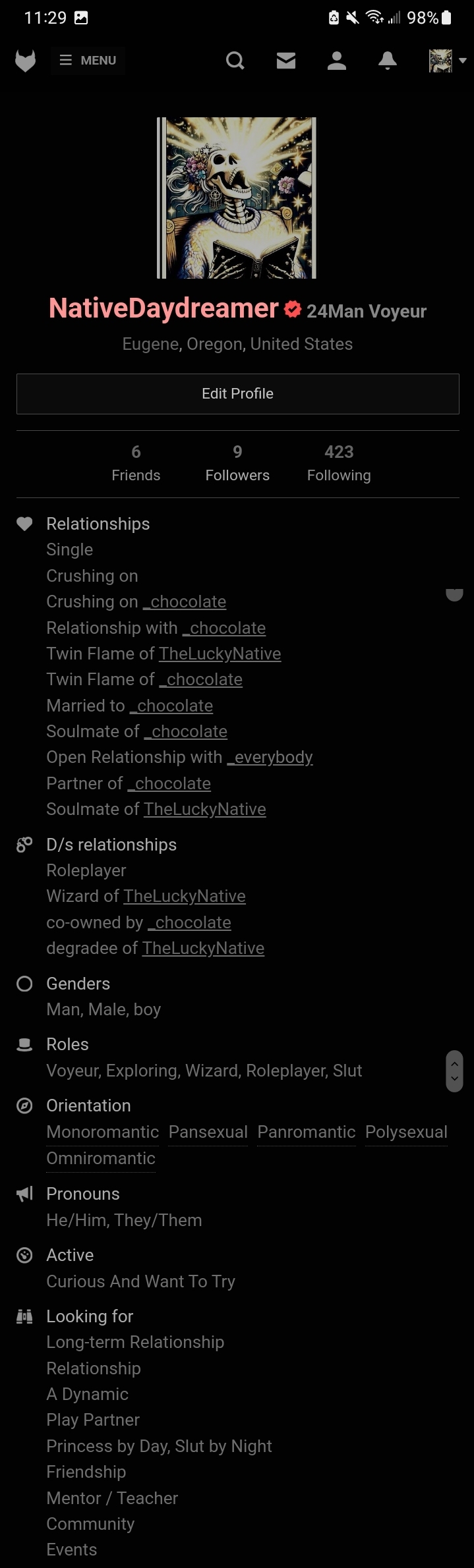
Task: Open the large profile picture
Action: pyautogui.click(x=237, y=198)
